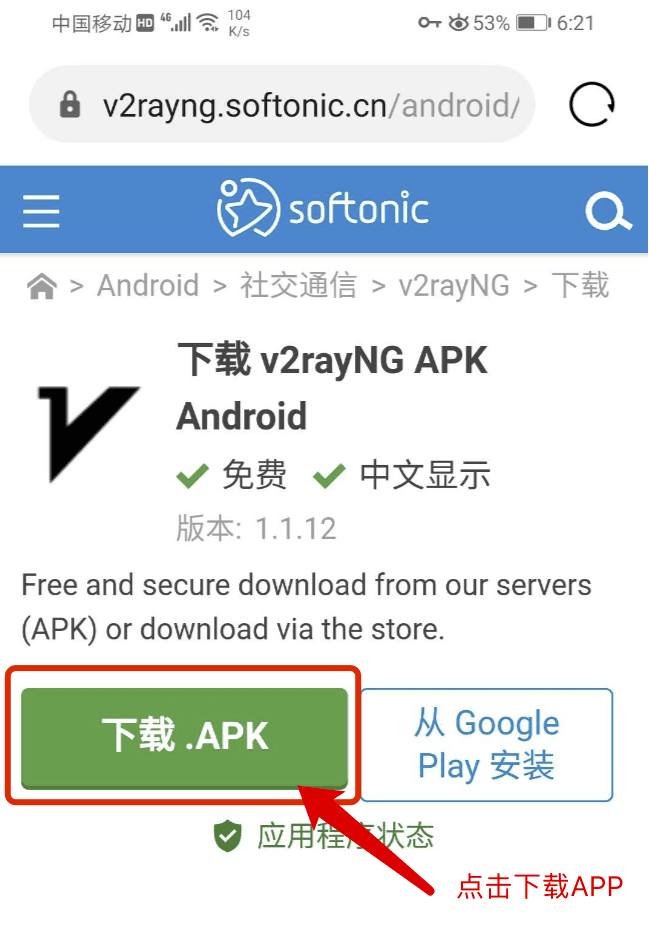Open the hamburger menu
The height and width of the screenshot is (941, 649).
(x=41, y=211)
